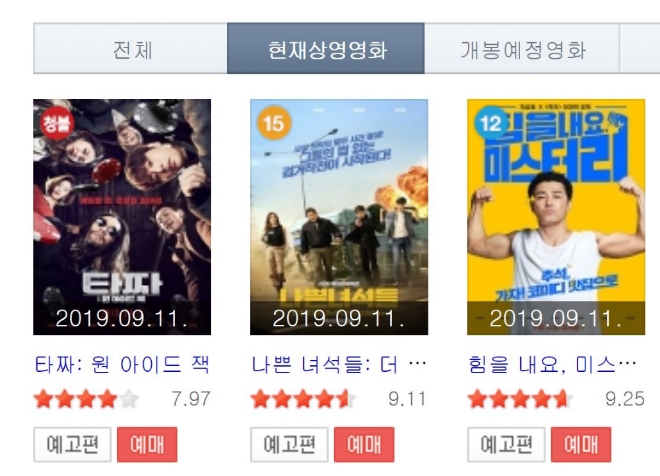Tap the 타짜: 원 아이드 잭 title link
Image resolution: width=660 pixels, height=476 pixels.
[x=122, y=364]
